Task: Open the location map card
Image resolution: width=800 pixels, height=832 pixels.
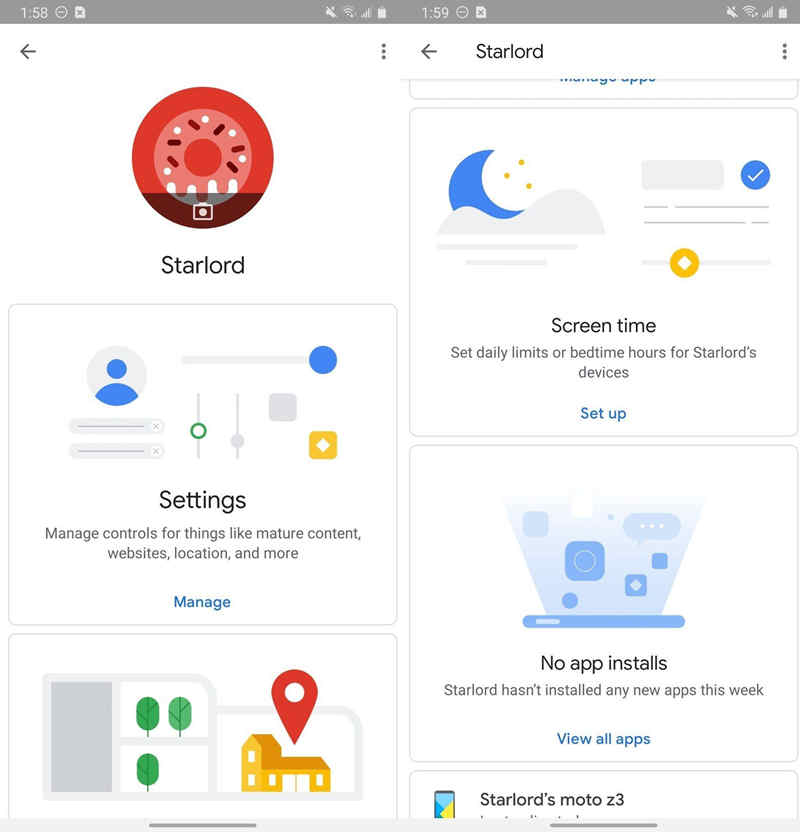Action: click(x=203, y=730)
